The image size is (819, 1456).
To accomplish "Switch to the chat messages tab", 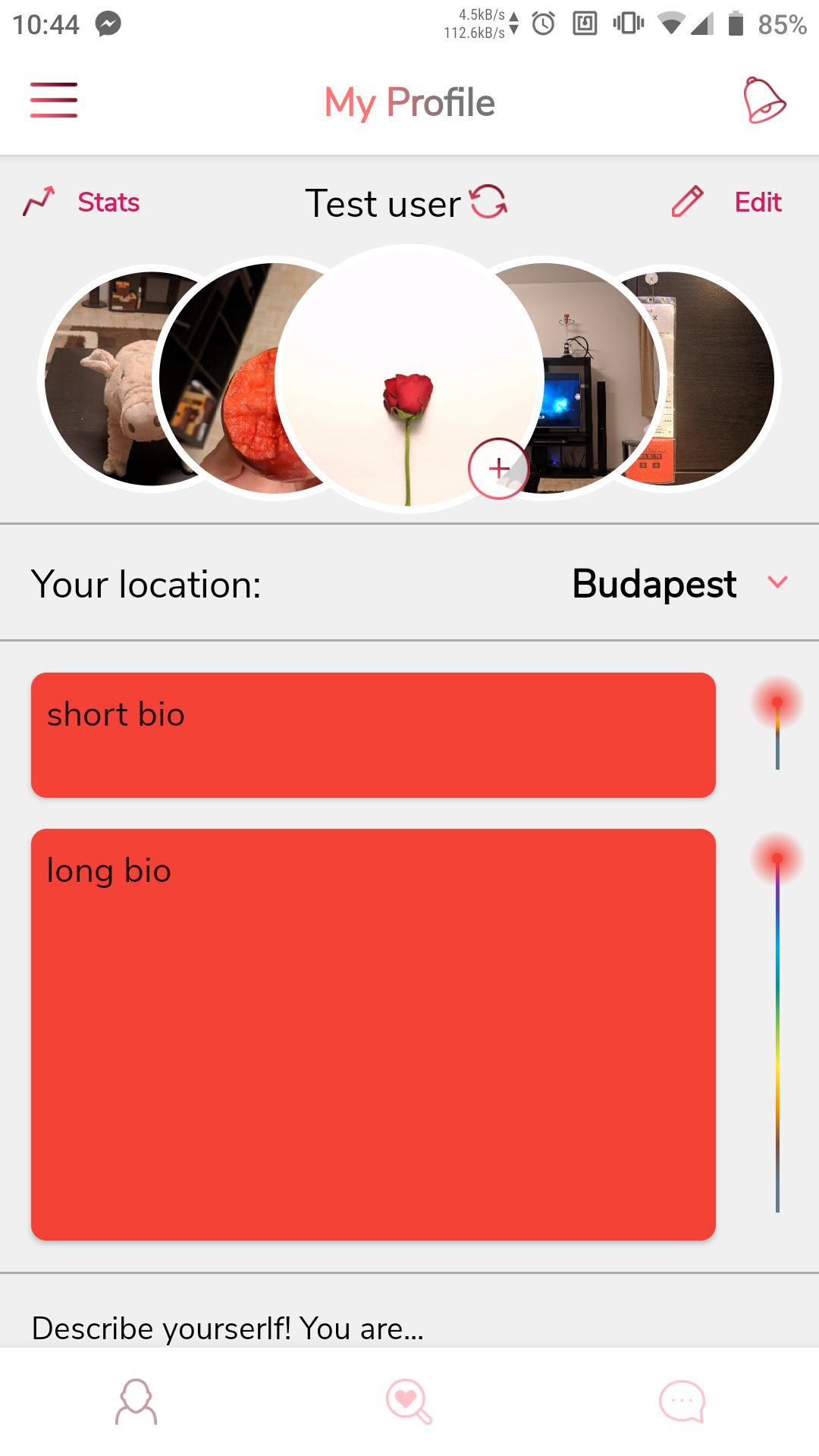I will 682,1401.
